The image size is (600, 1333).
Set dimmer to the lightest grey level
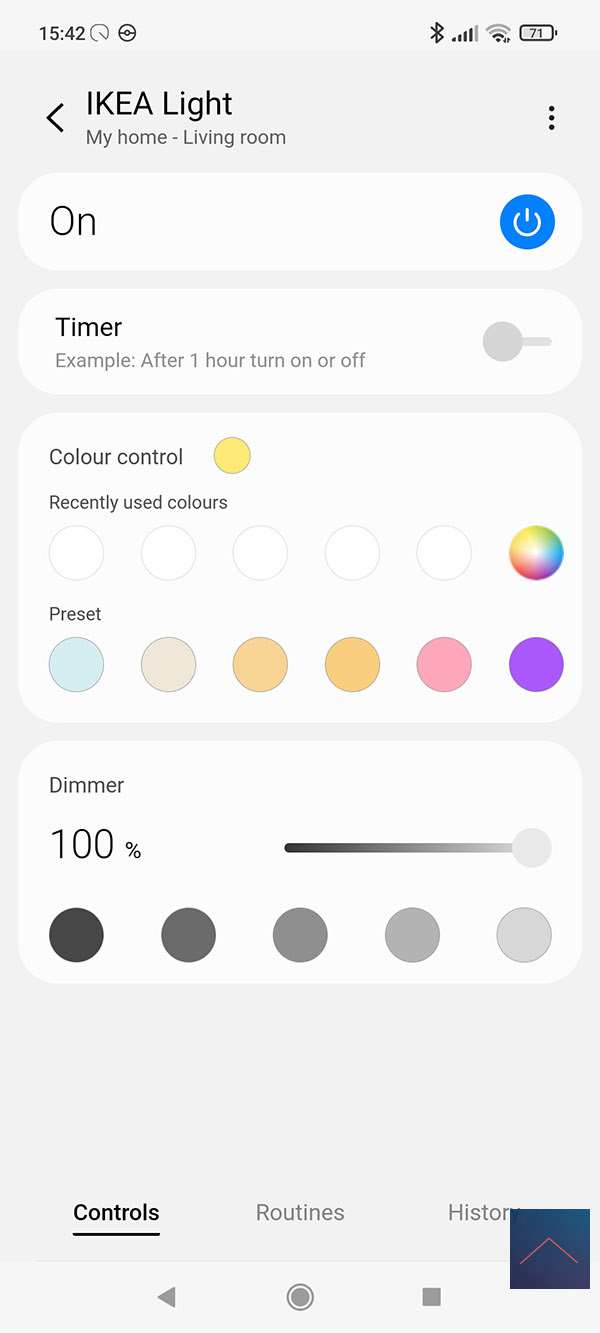coord(524,935)
